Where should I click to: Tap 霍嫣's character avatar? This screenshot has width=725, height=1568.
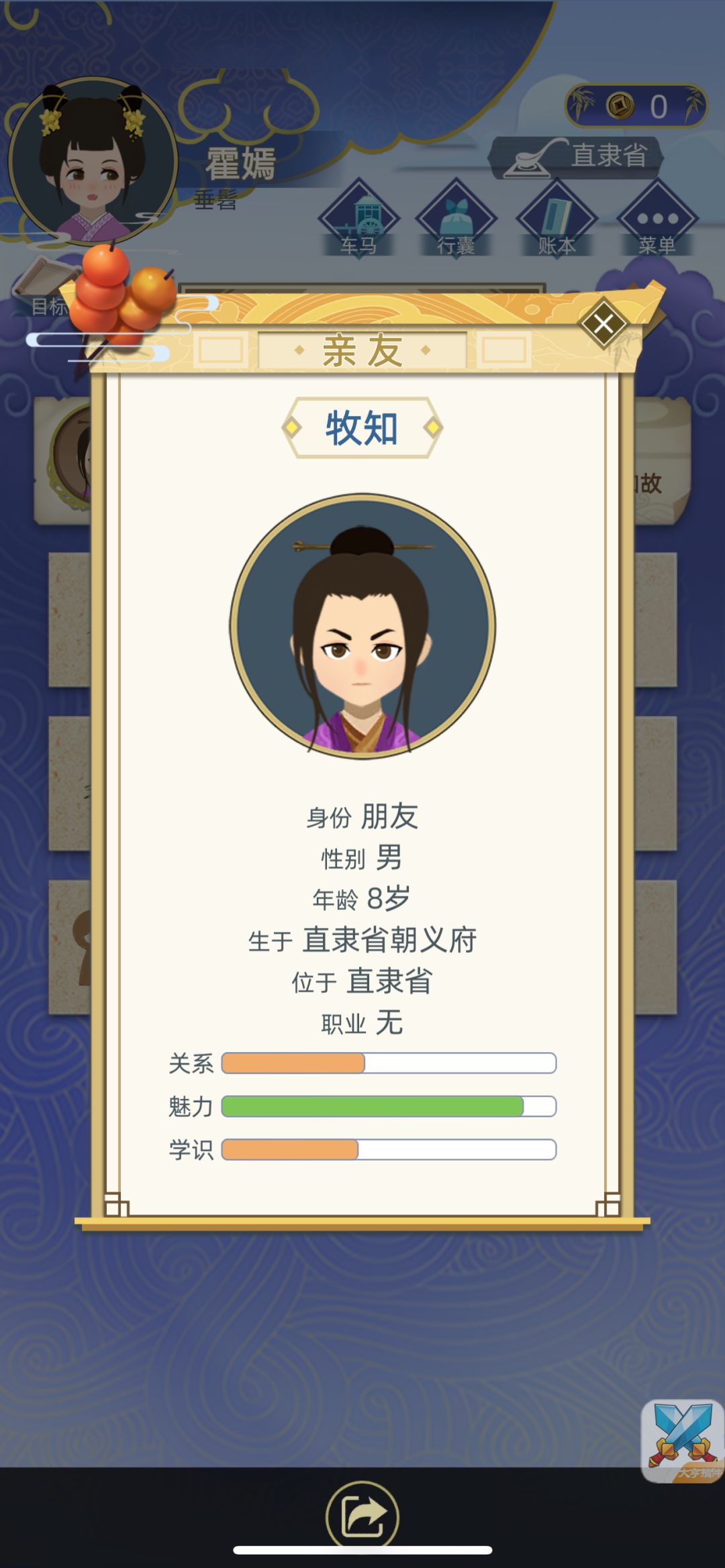(x=93, y=161)
